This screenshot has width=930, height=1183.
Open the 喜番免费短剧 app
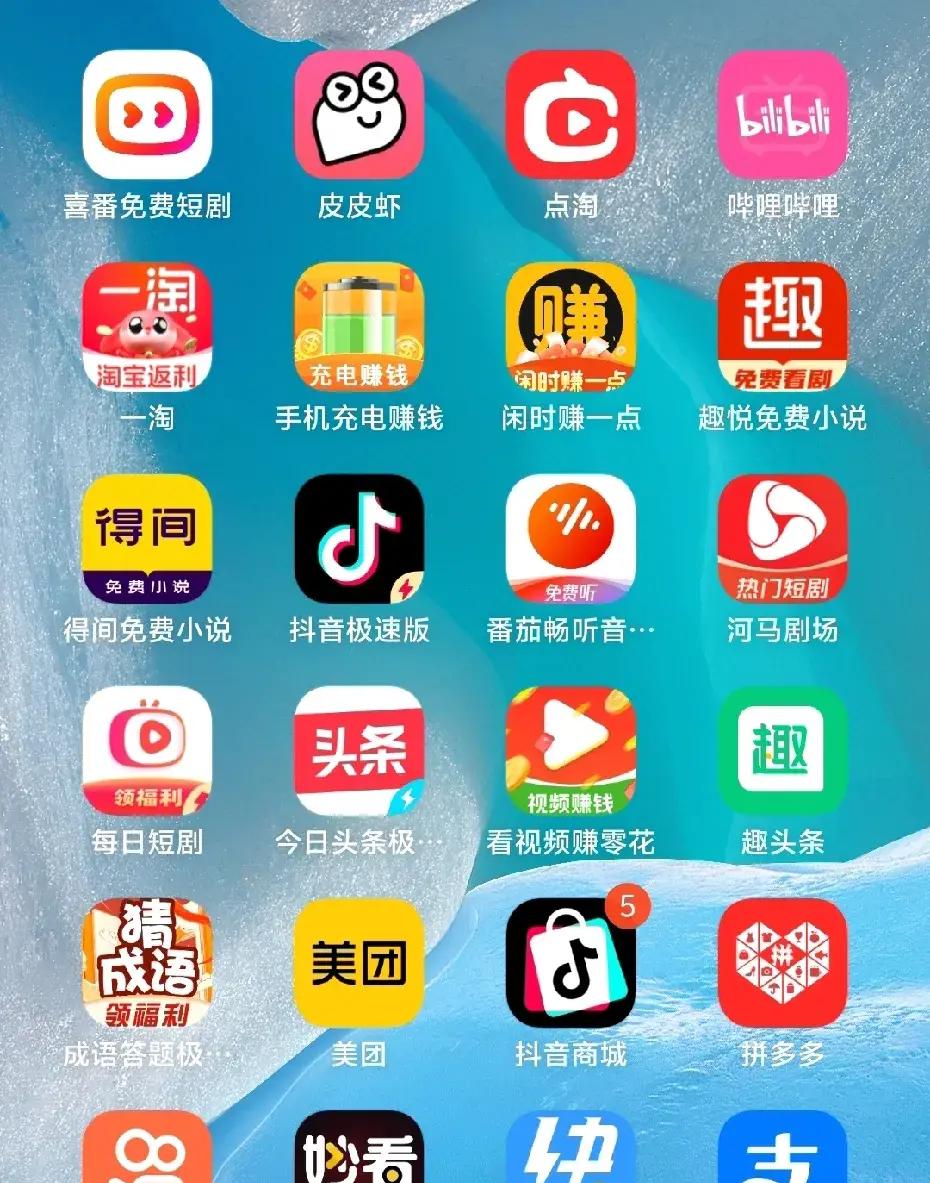point(147,114)
